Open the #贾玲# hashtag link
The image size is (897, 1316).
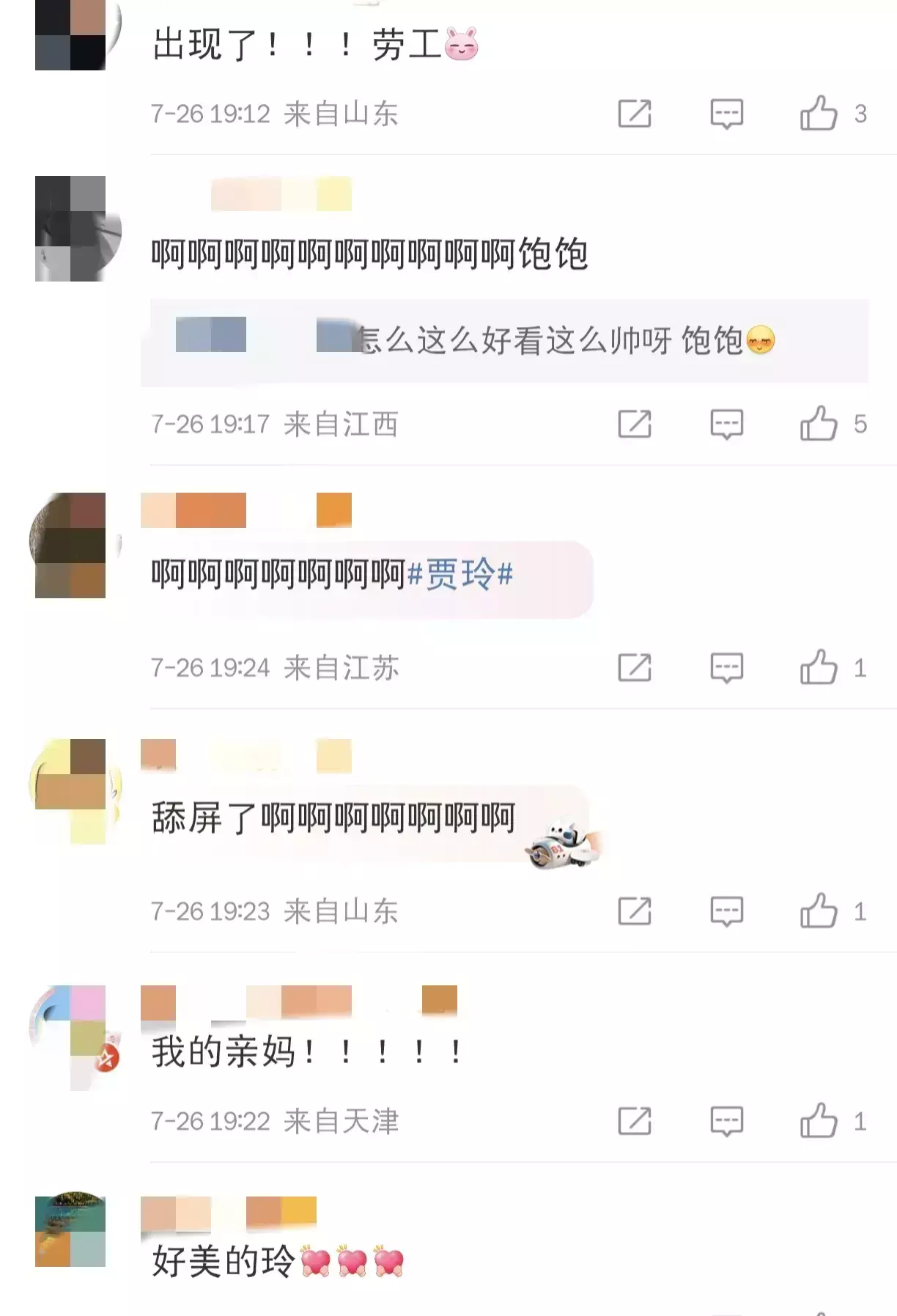[459, 574]
